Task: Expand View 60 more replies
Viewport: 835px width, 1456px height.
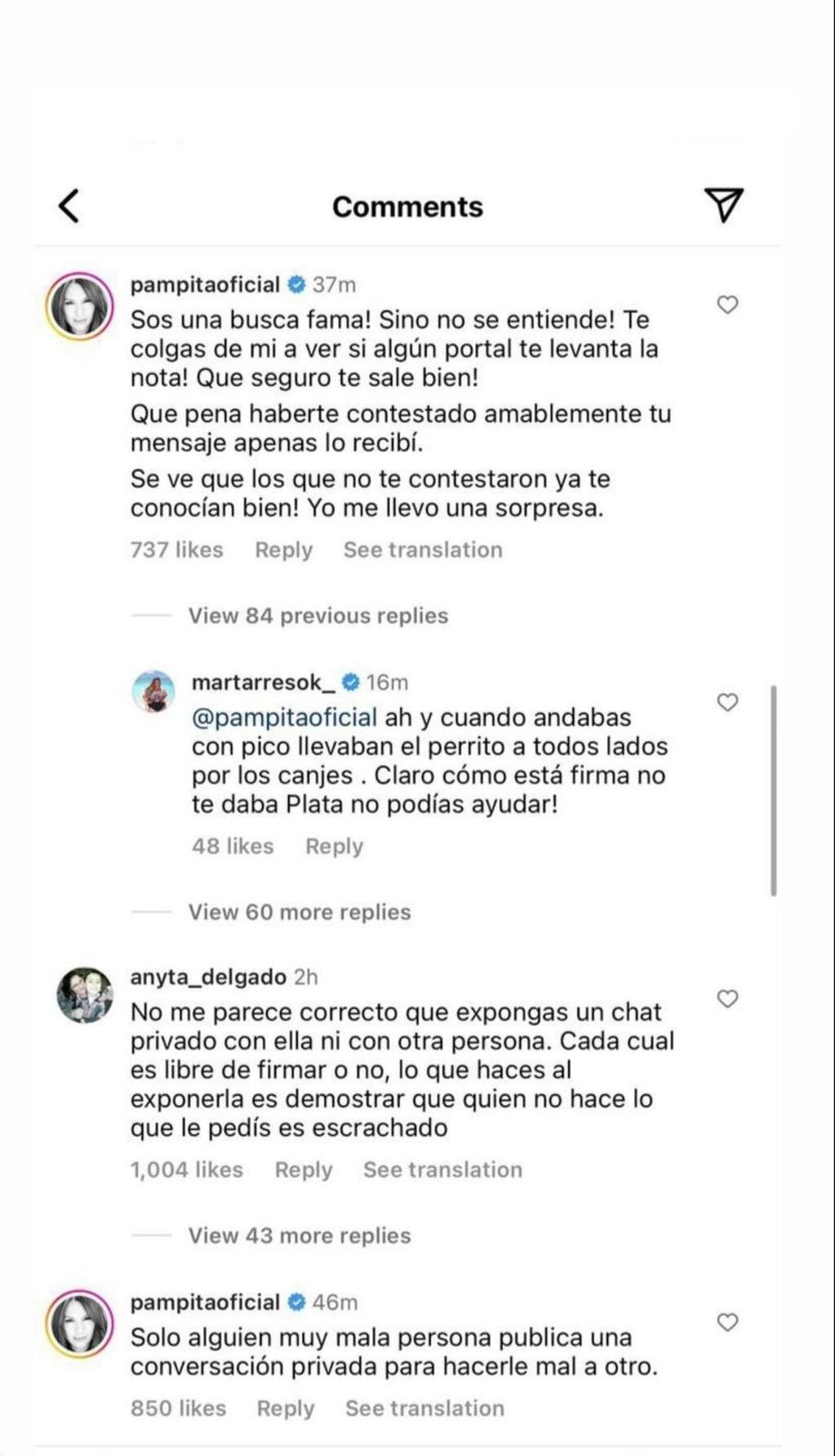Action: coord(299,911)
